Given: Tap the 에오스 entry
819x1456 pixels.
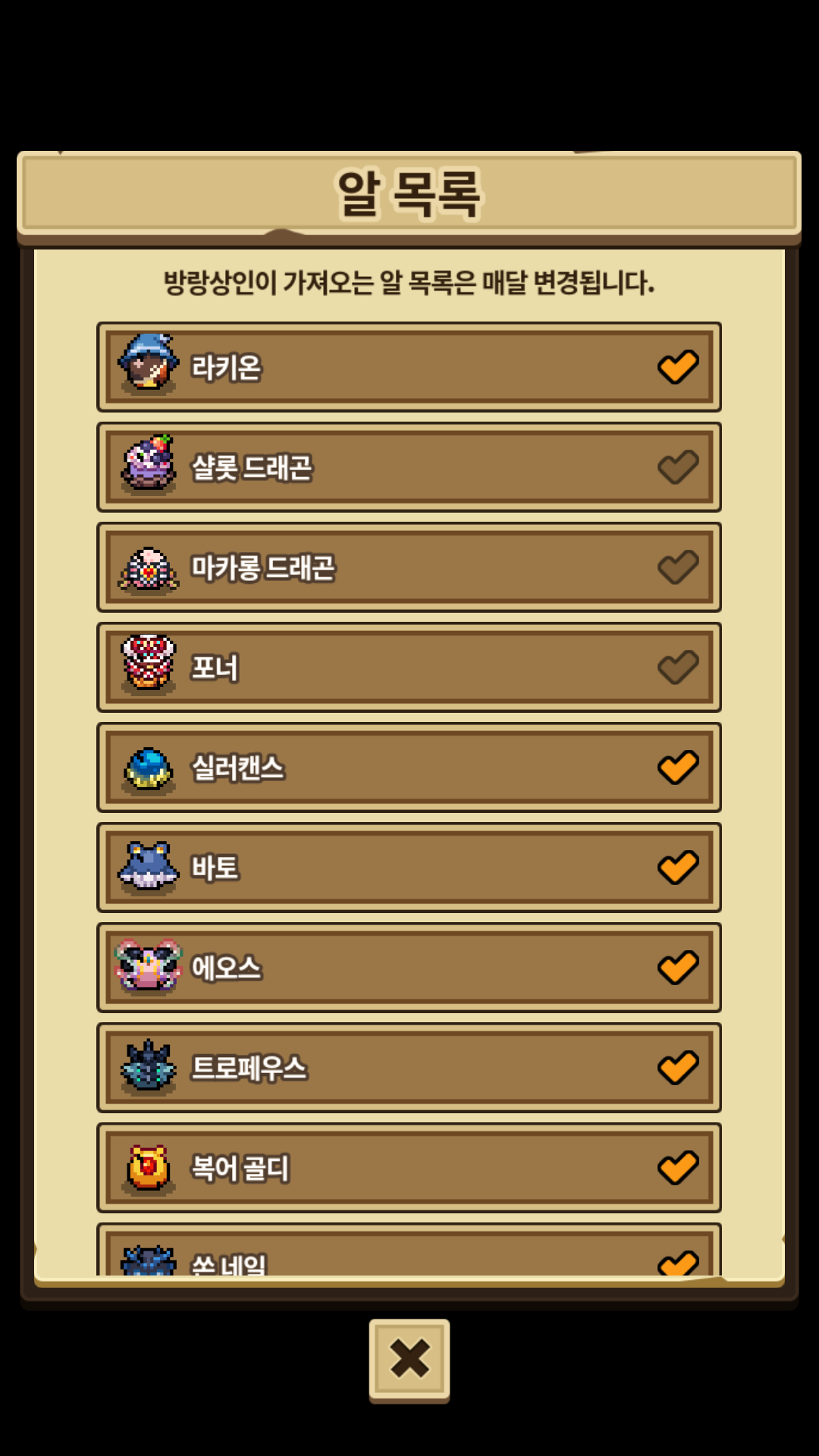Looking at the screenshot, I should [409, 968].
